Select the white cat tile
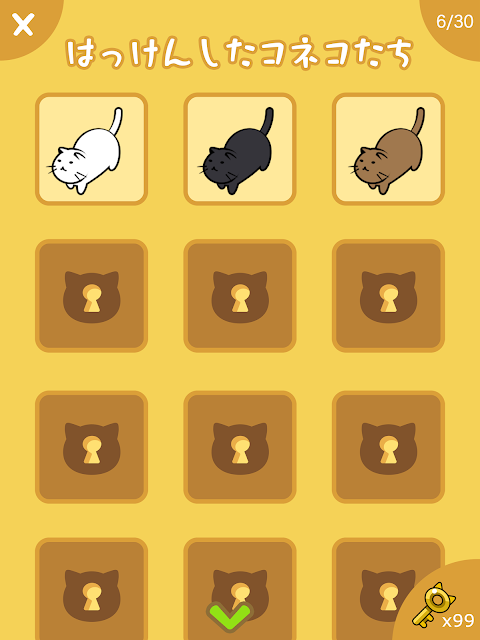The width and height of the screenshot is (480, 640). point(91,149)
